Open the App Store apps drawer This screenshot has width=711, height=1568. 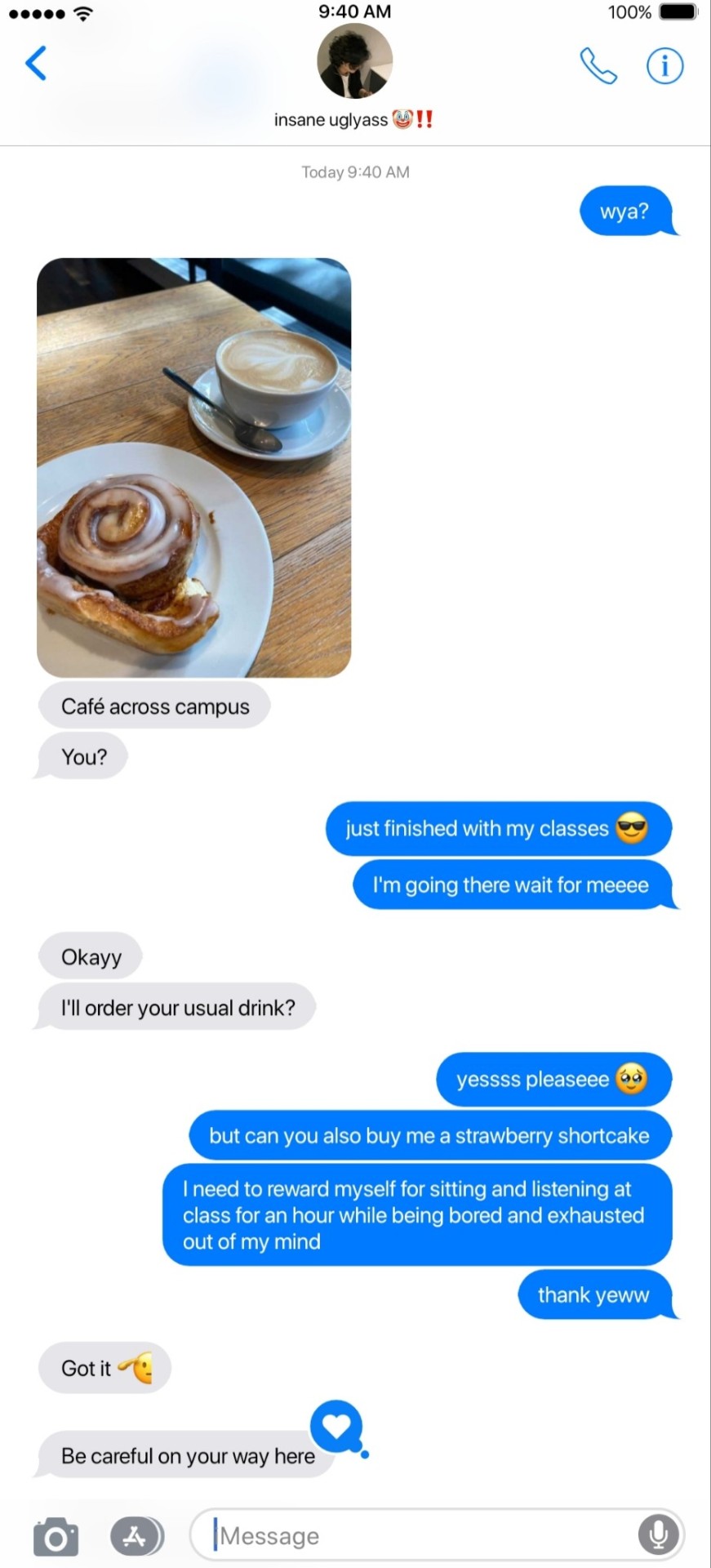pos(136,1537)
